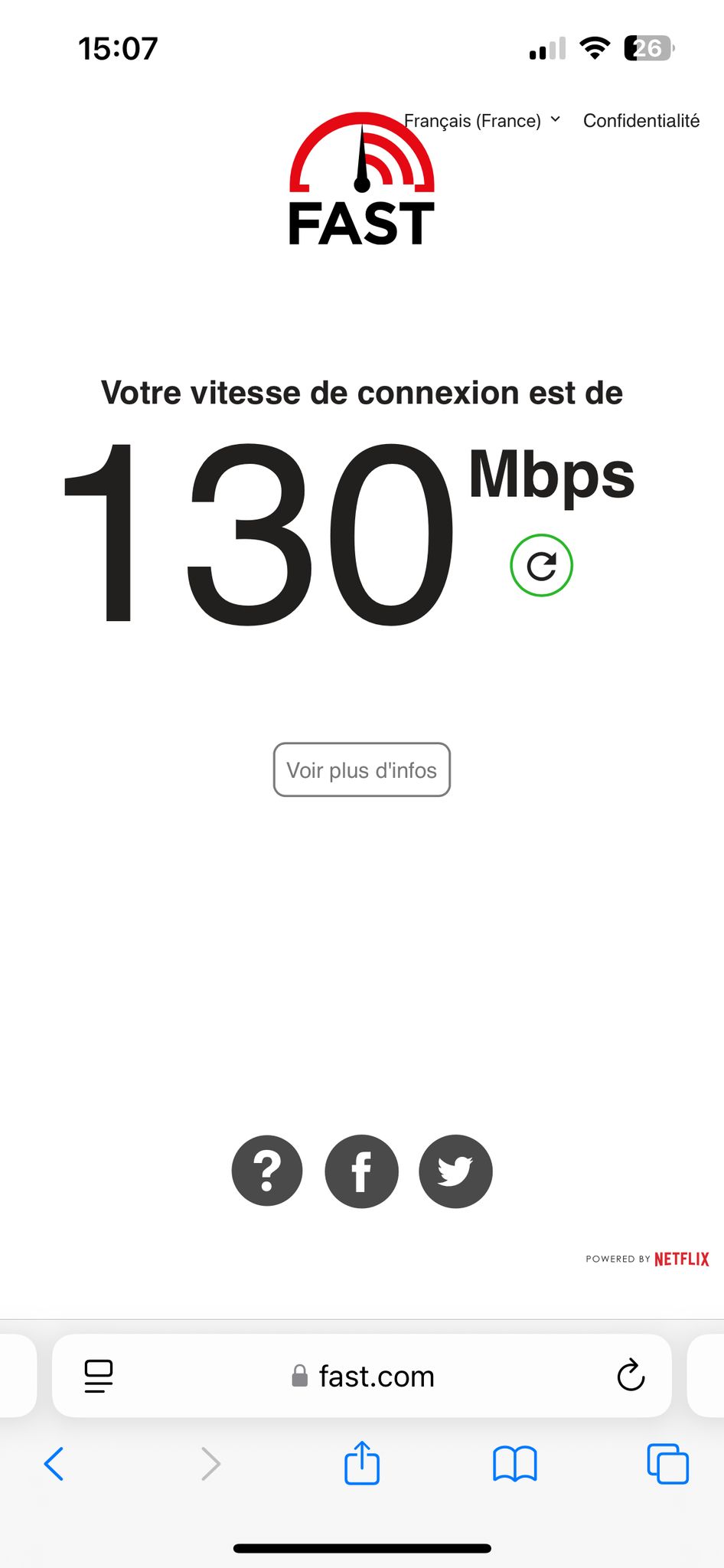Image resolution: width=724 pixels, height=1568 pixels.
Task: Open the Confidentialité link
Action: pyautogui.click(x=641, y=121)
